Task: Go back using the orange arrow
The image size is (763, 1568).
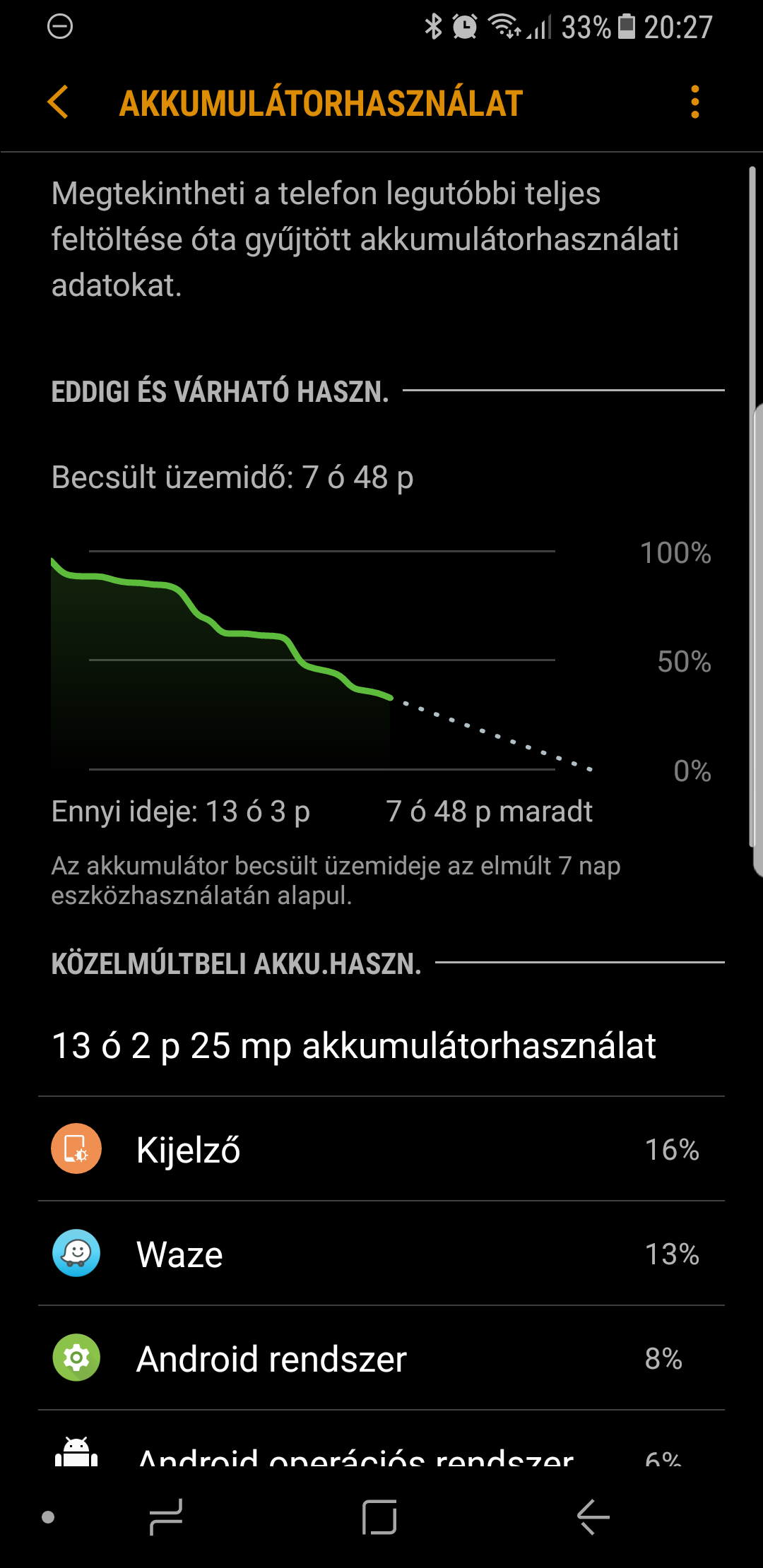Action: tap(58, 102)
